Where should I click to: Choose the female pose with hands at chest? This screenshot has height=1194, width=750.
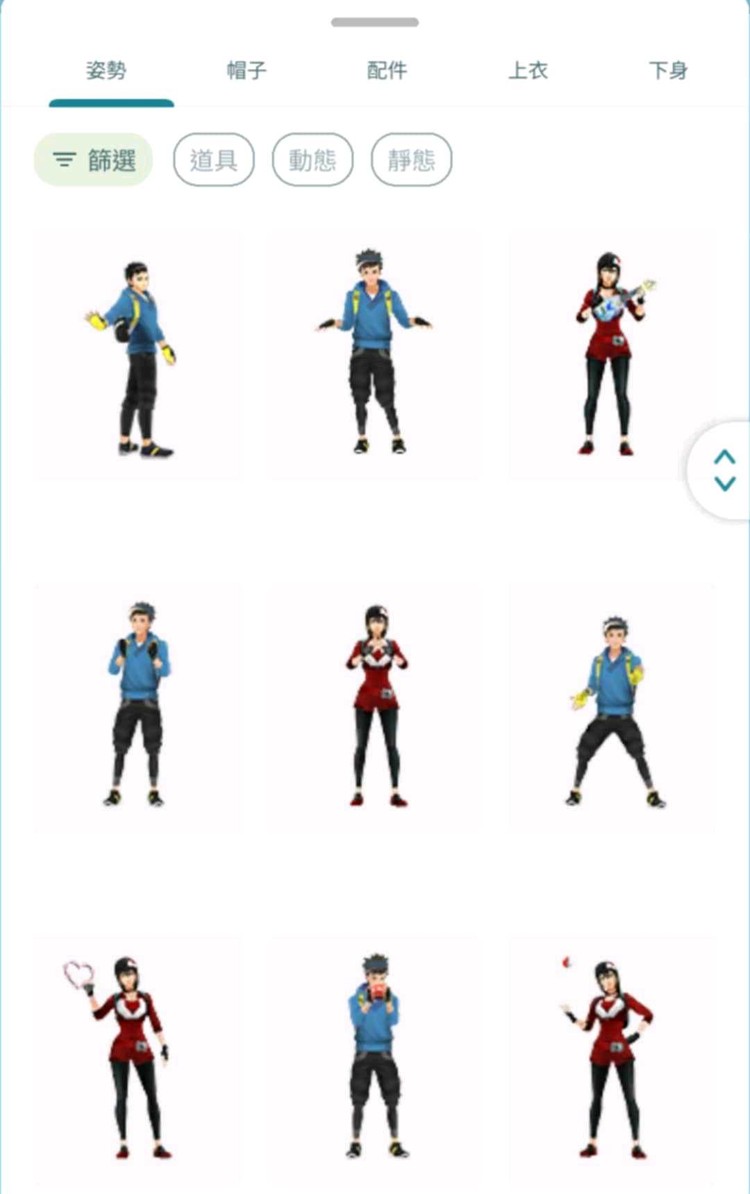pos(375,707)
